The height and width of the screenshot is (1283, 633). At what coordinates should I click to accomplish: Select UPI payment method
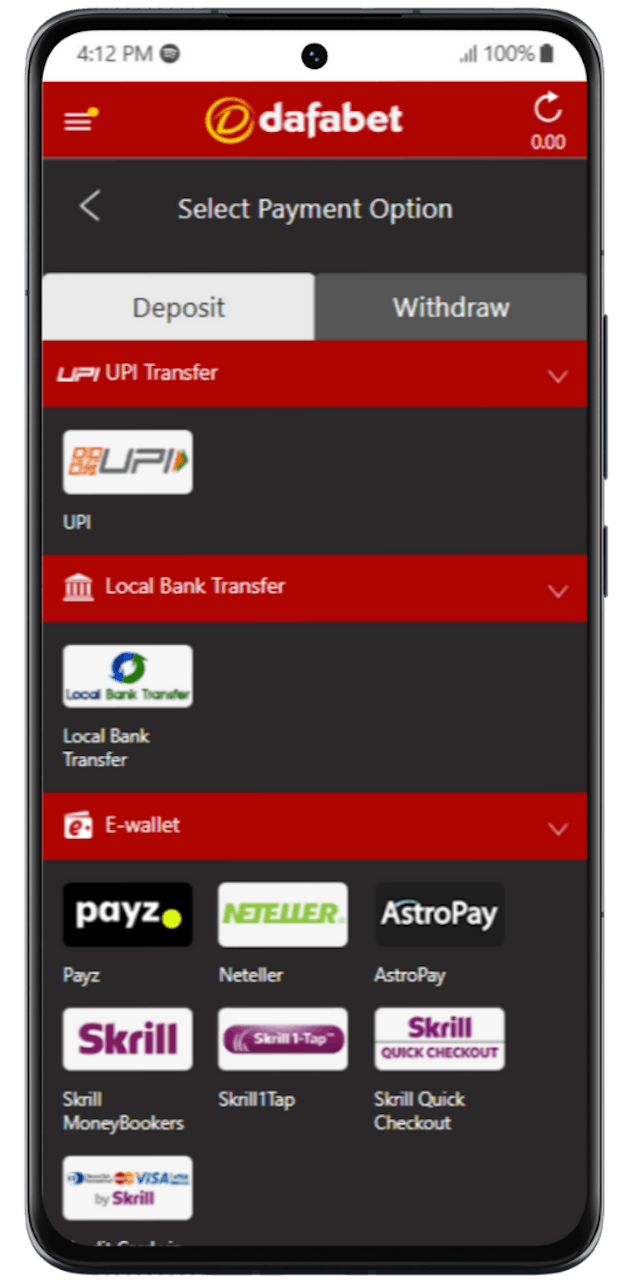[128, 462]
